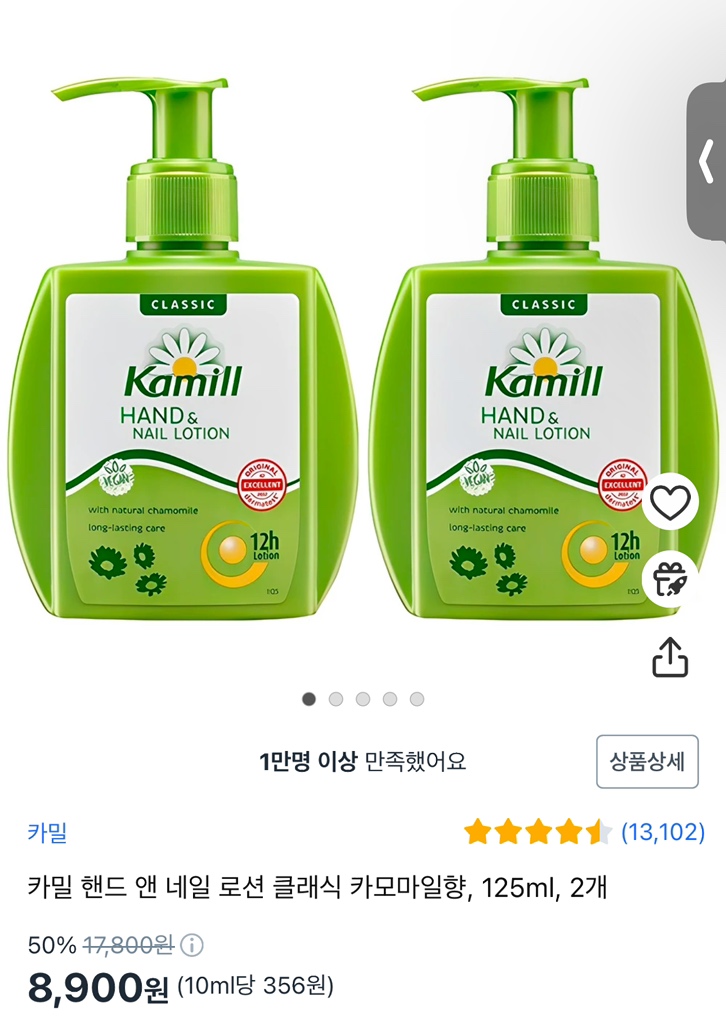Show price info next to 17,800원

pyautogui.click(x=191, y=944)
